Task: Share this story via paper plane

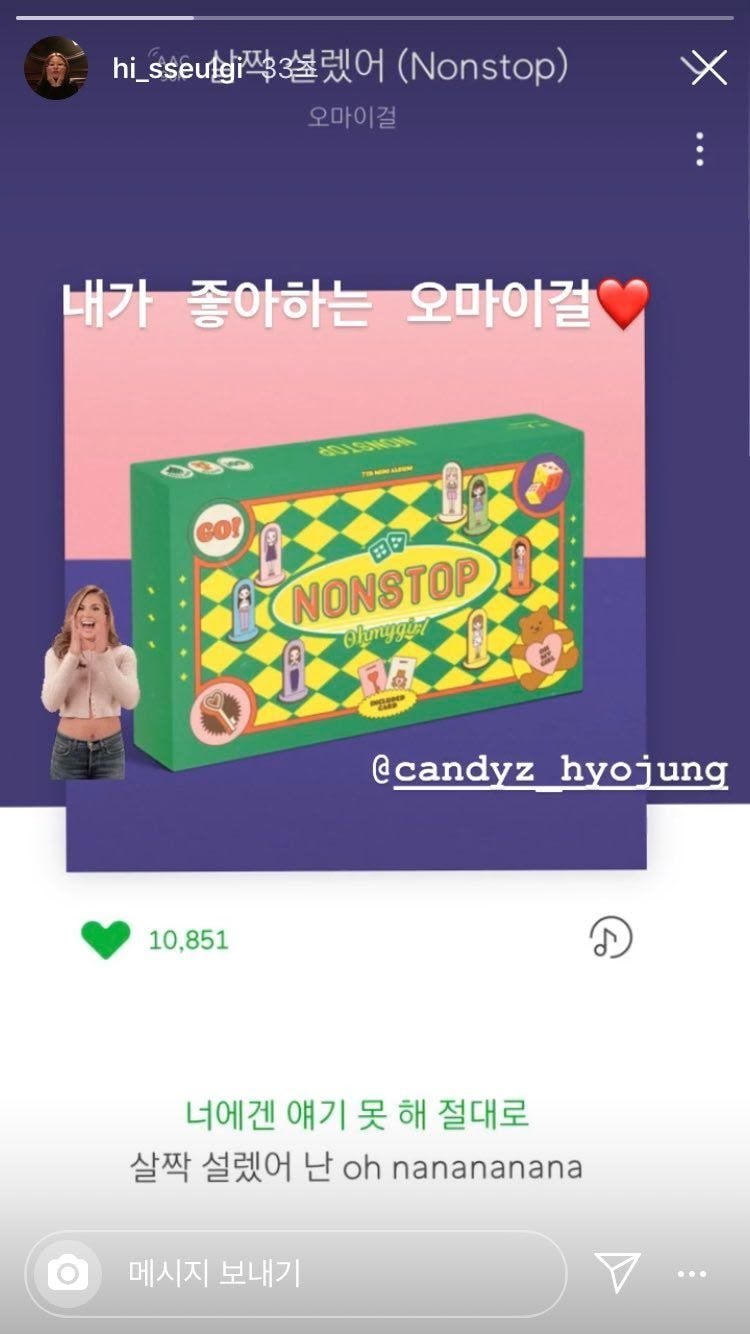Action: click(x=617, y=1273)
